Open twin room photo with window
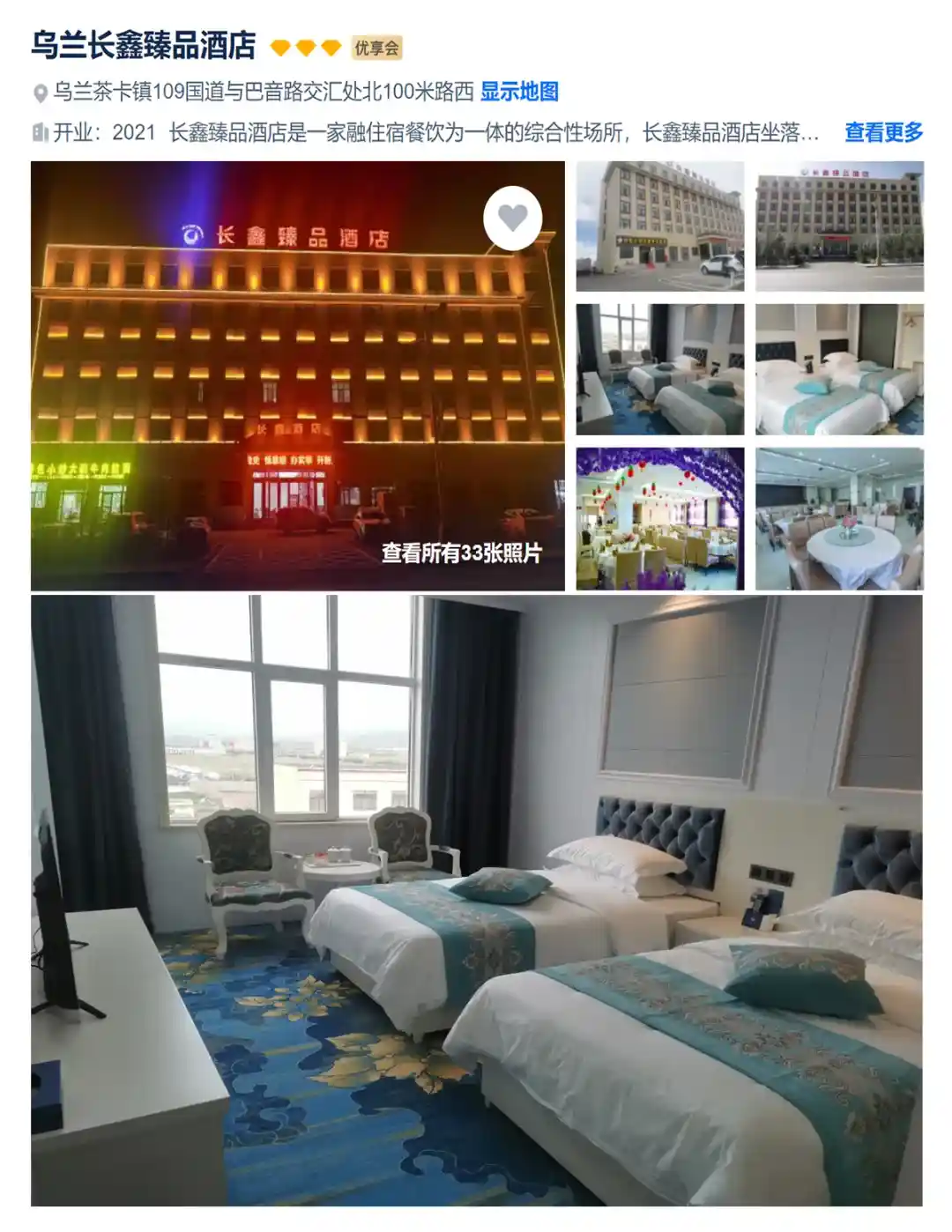This screenshot has height=1232, width=952. click(659, 369)
